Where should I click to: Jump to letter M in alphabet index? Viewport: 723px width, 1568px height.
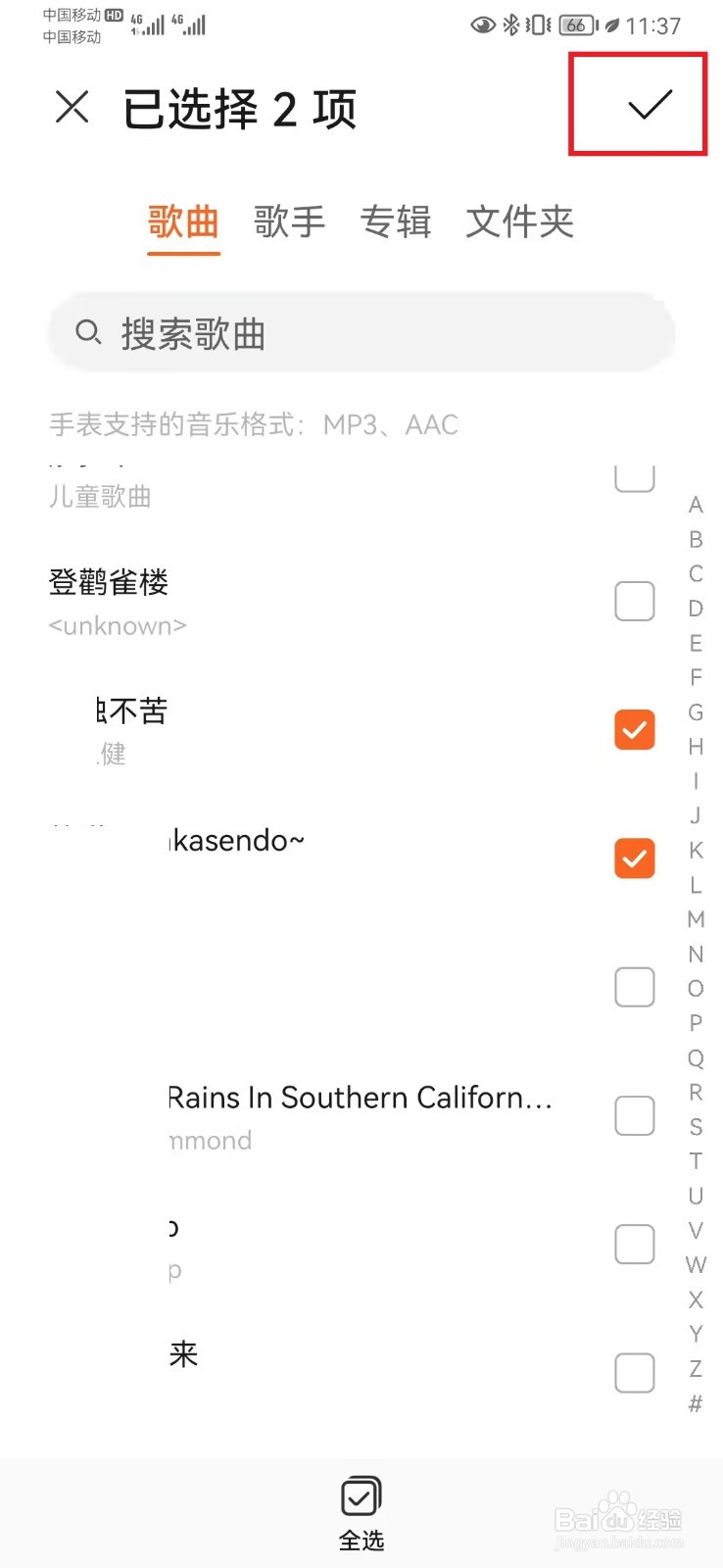coord(696,919)
